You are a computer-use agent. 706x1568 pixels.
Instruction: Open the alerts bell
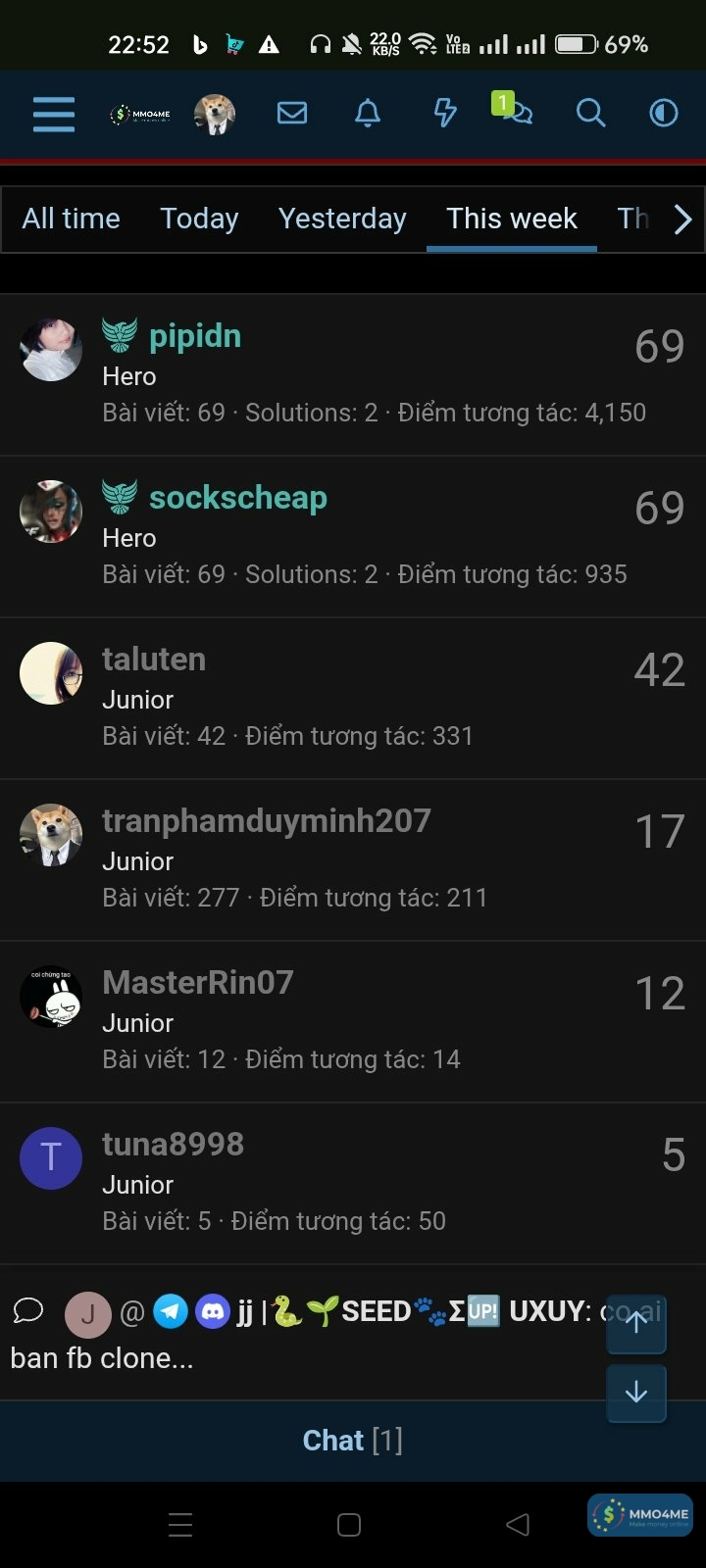pyautogui.click(x=368, y=115)
